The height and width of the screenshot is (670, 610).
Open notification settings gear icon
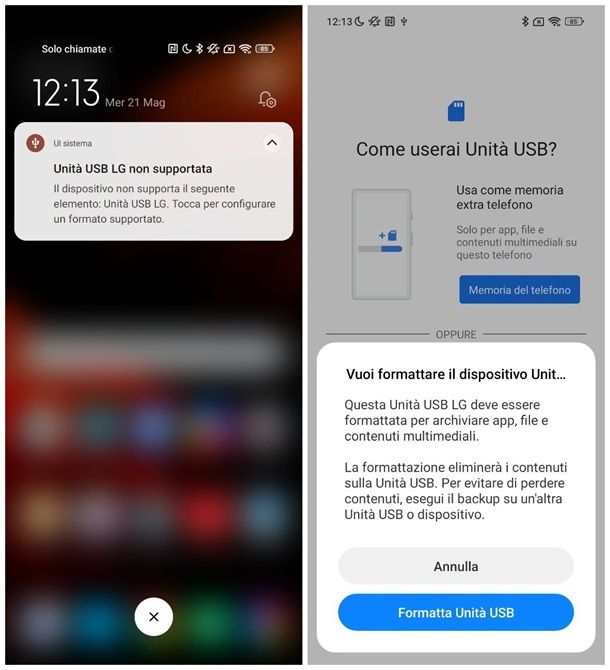(x=267, y=100)
